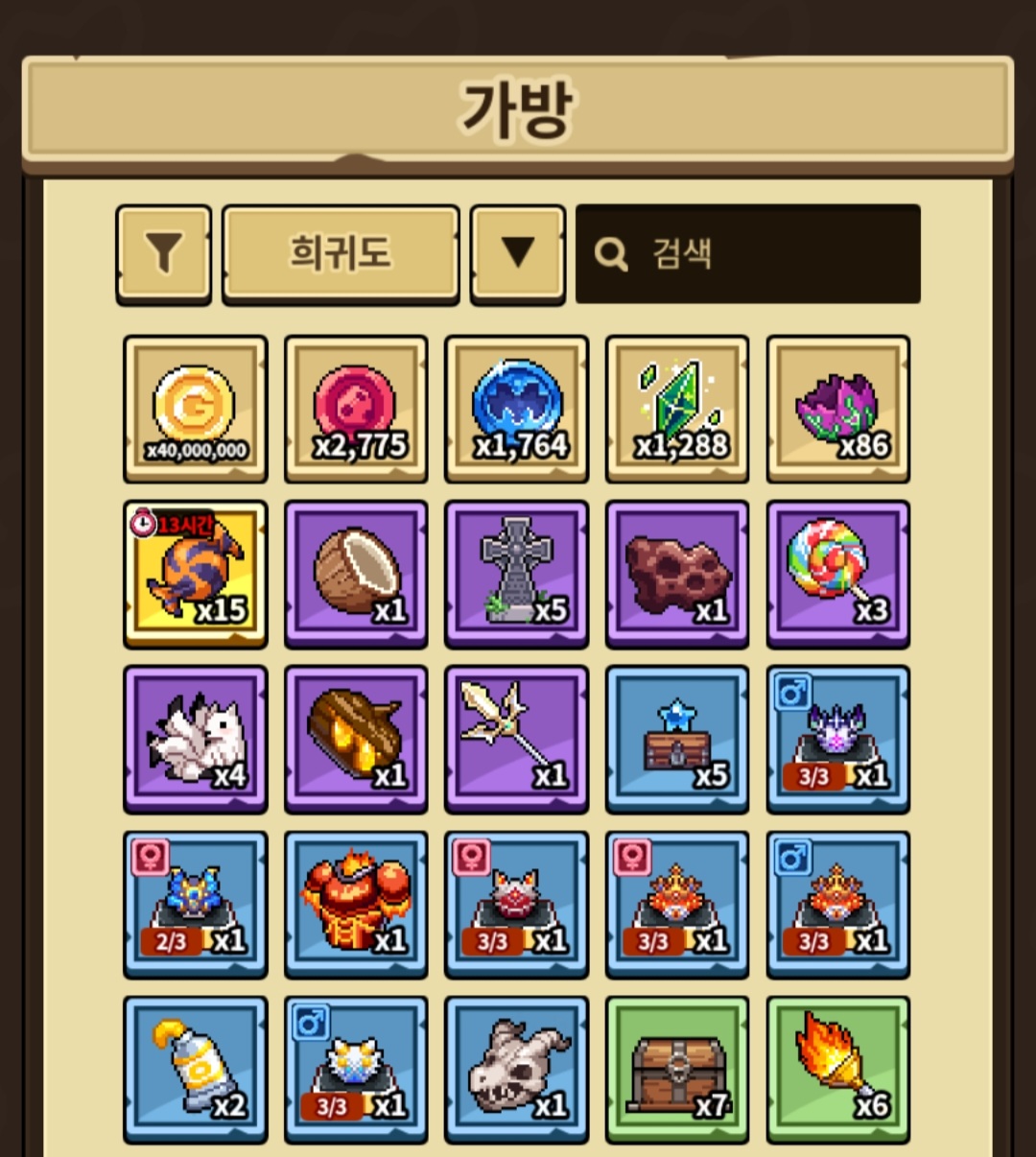Viewport: 1036px width, 1157px height.
Task: Select the blue star chest x5 item
Action: (x=677, y=739)
